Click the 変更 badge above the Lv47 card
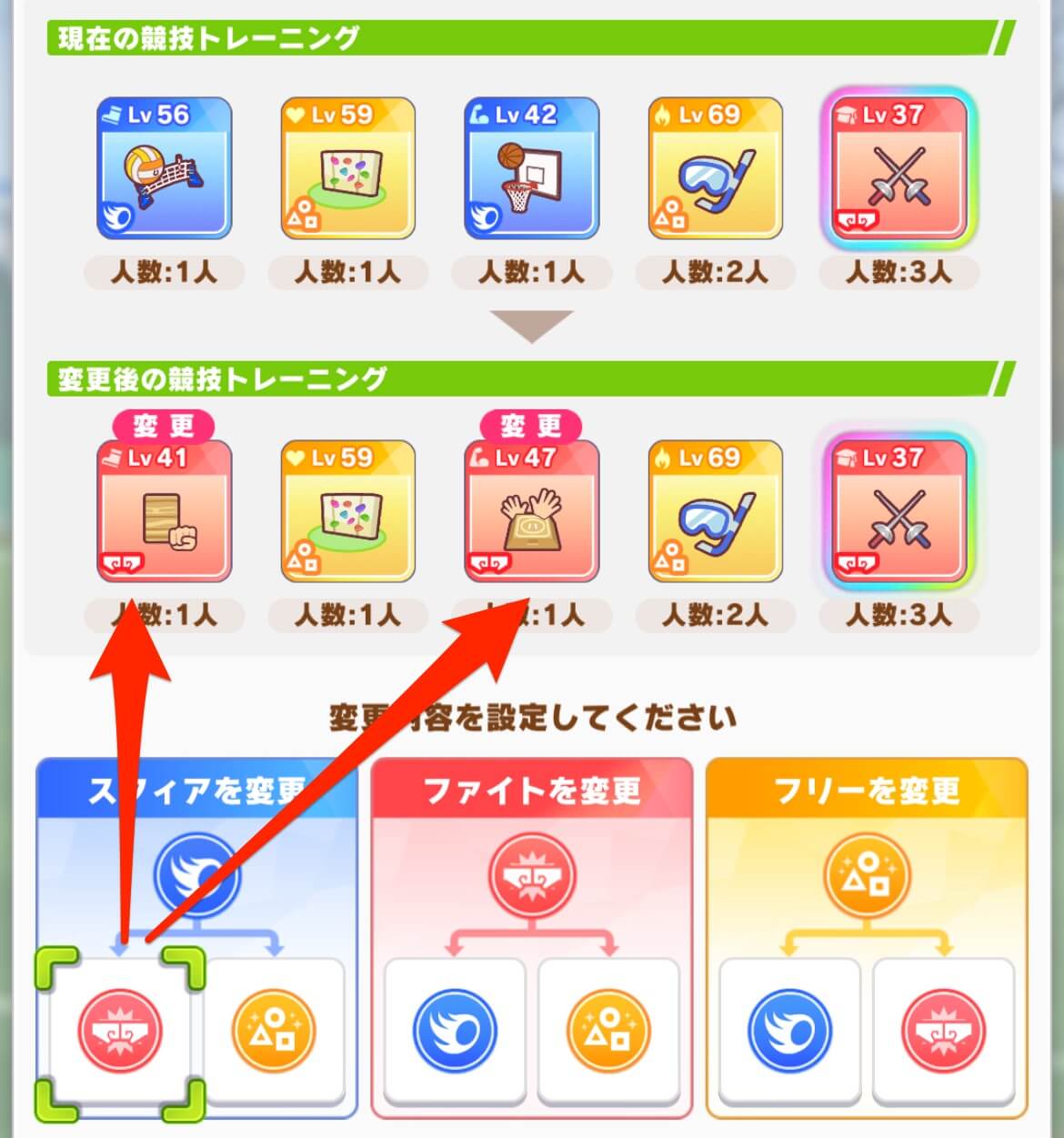Viewport: 1064px width, 1138px height. coord(531,425)
